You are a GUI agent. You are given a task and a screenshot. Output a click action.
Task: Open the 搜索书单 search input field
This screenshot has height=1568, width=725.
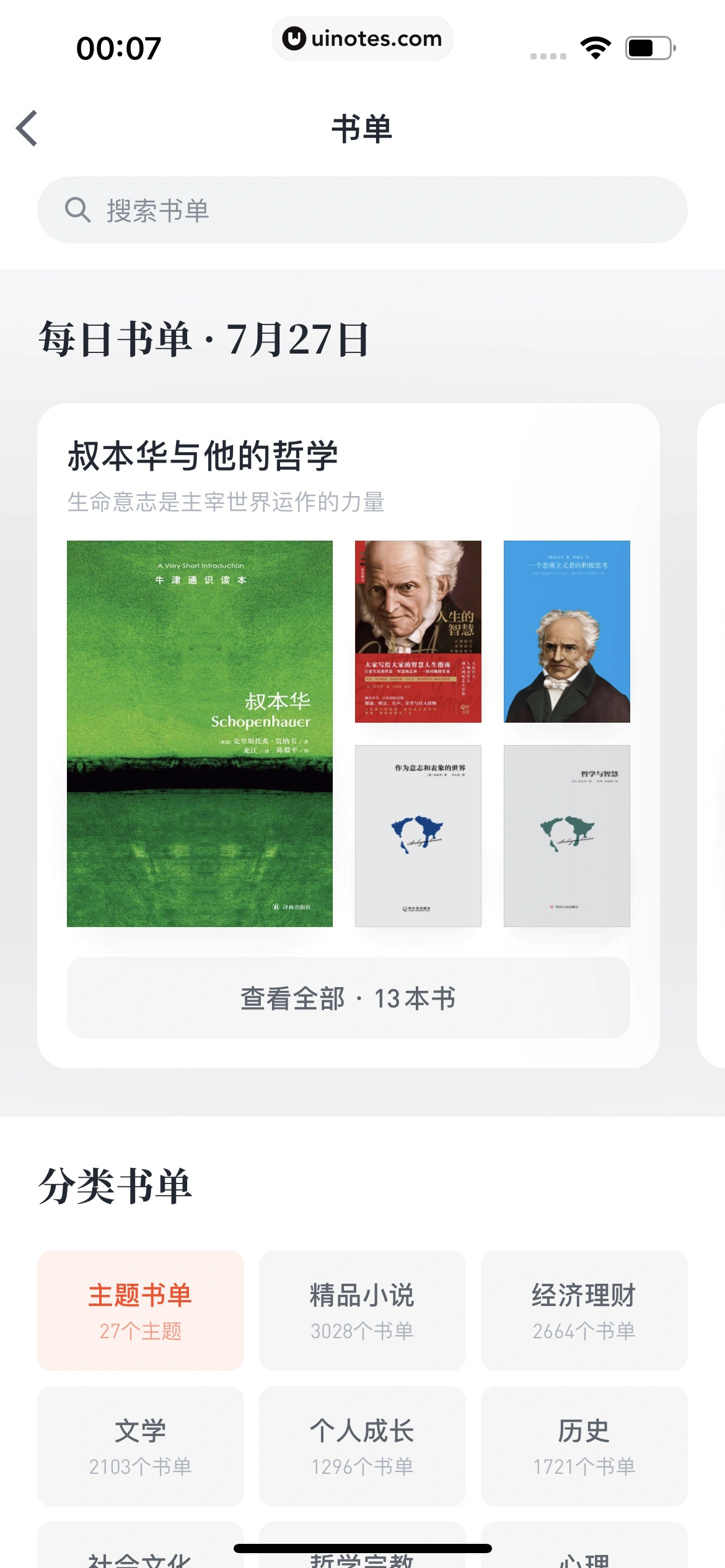tap(362, 209)
